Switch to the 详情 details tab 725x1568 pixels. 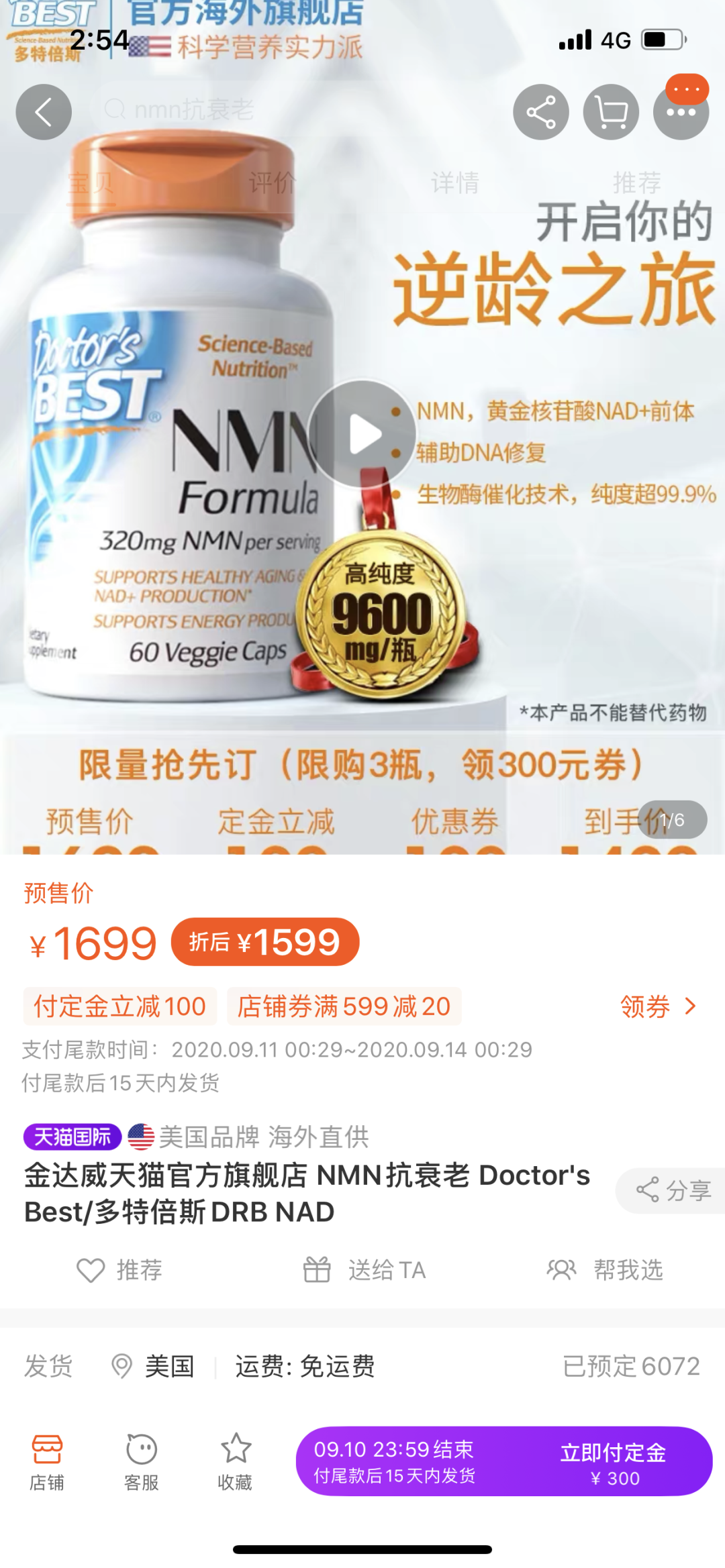(x=455, y=182)
